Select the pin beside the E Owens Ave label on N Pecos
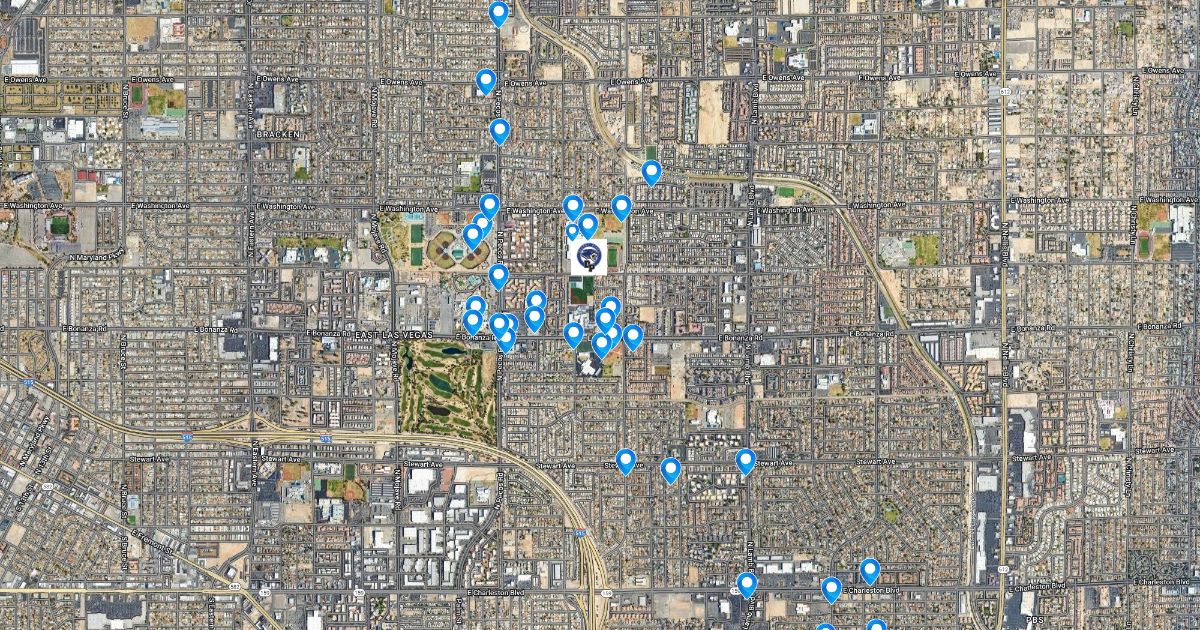Screen dimensions: 1200x630 pos(486,81)
